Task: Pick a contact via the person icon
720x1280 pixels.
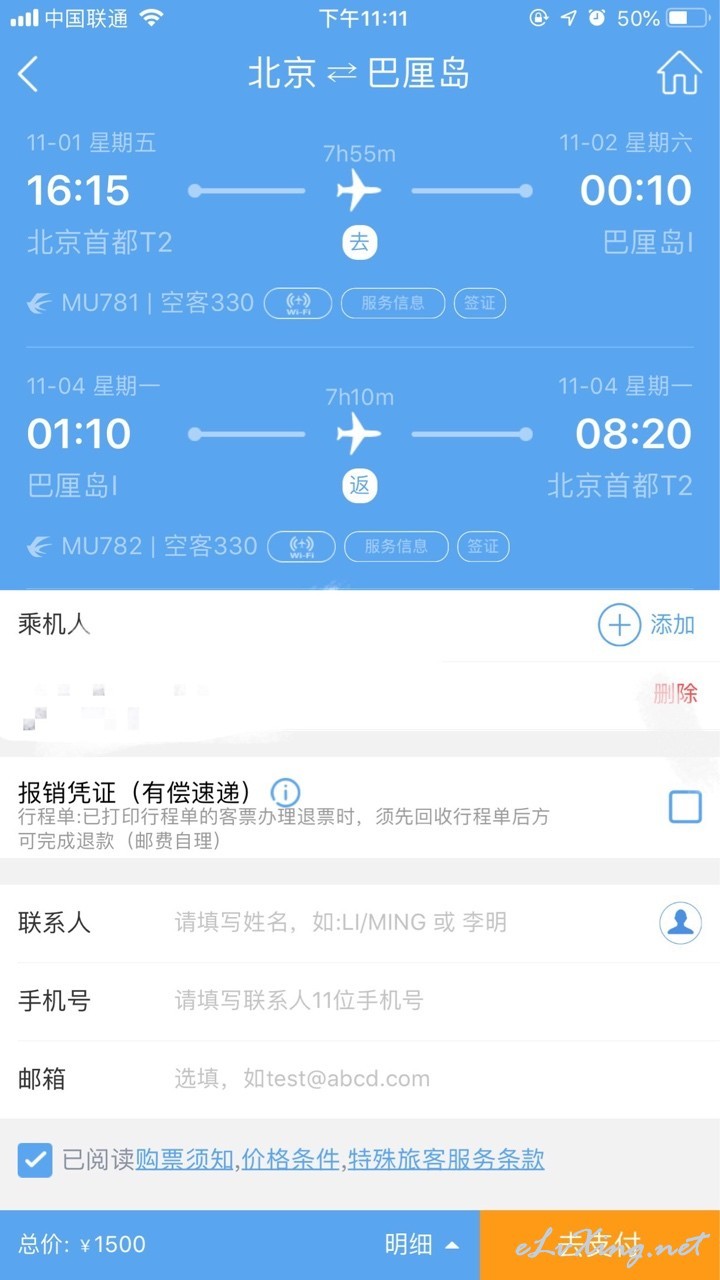Action: pyautogui.click(x=680, y=923)
